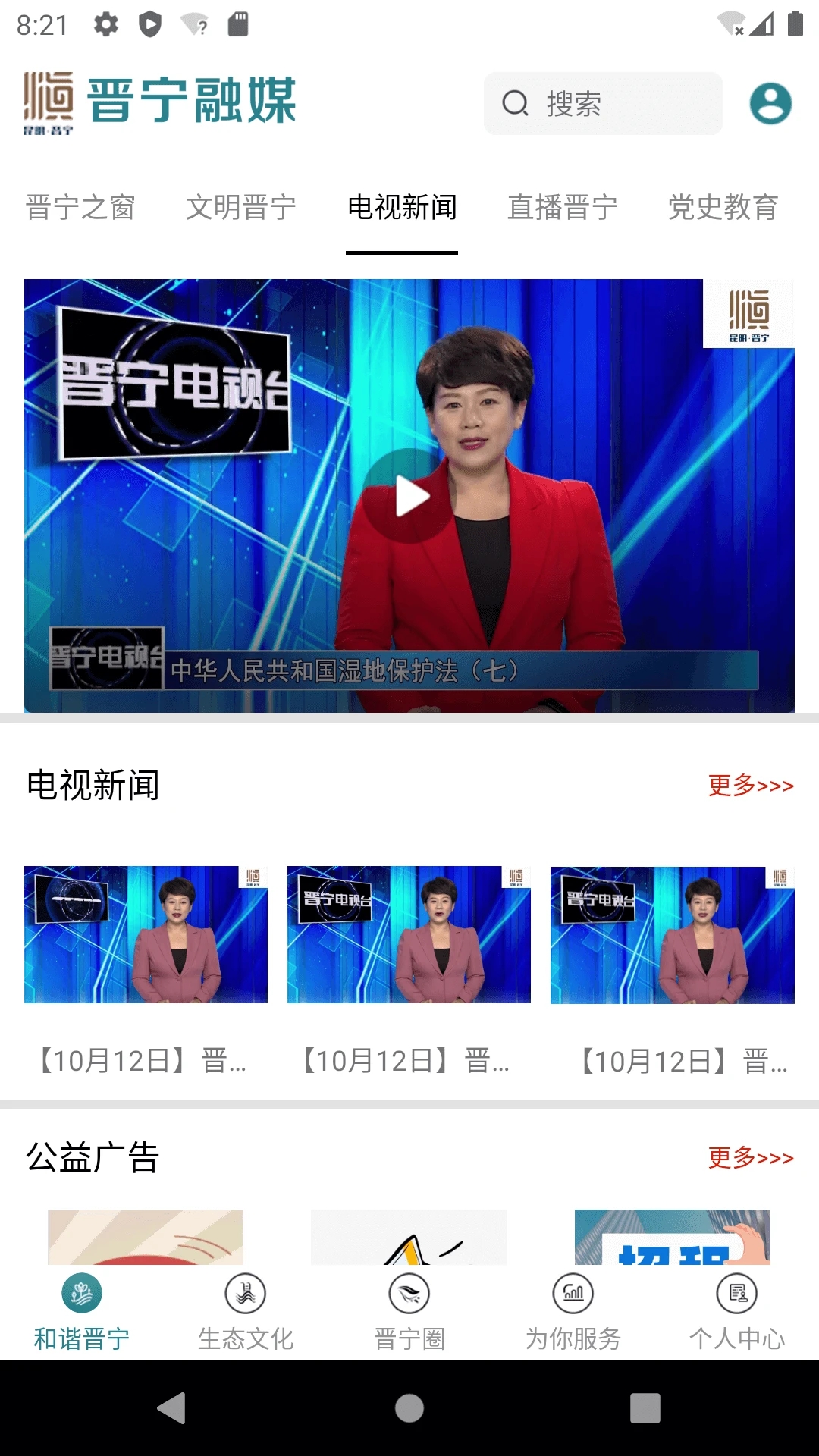Open the middle 10月12日 video thumbnail

click(409, 937)
